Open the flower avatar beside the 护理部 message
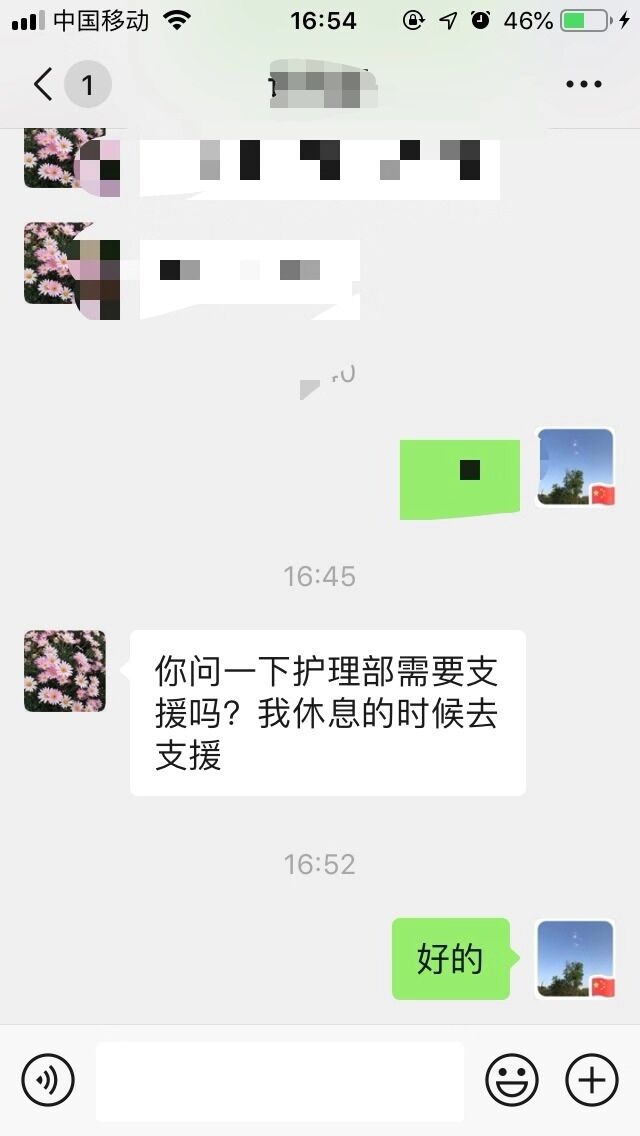This screenshot has width=640, height=1136. (65, 671)
